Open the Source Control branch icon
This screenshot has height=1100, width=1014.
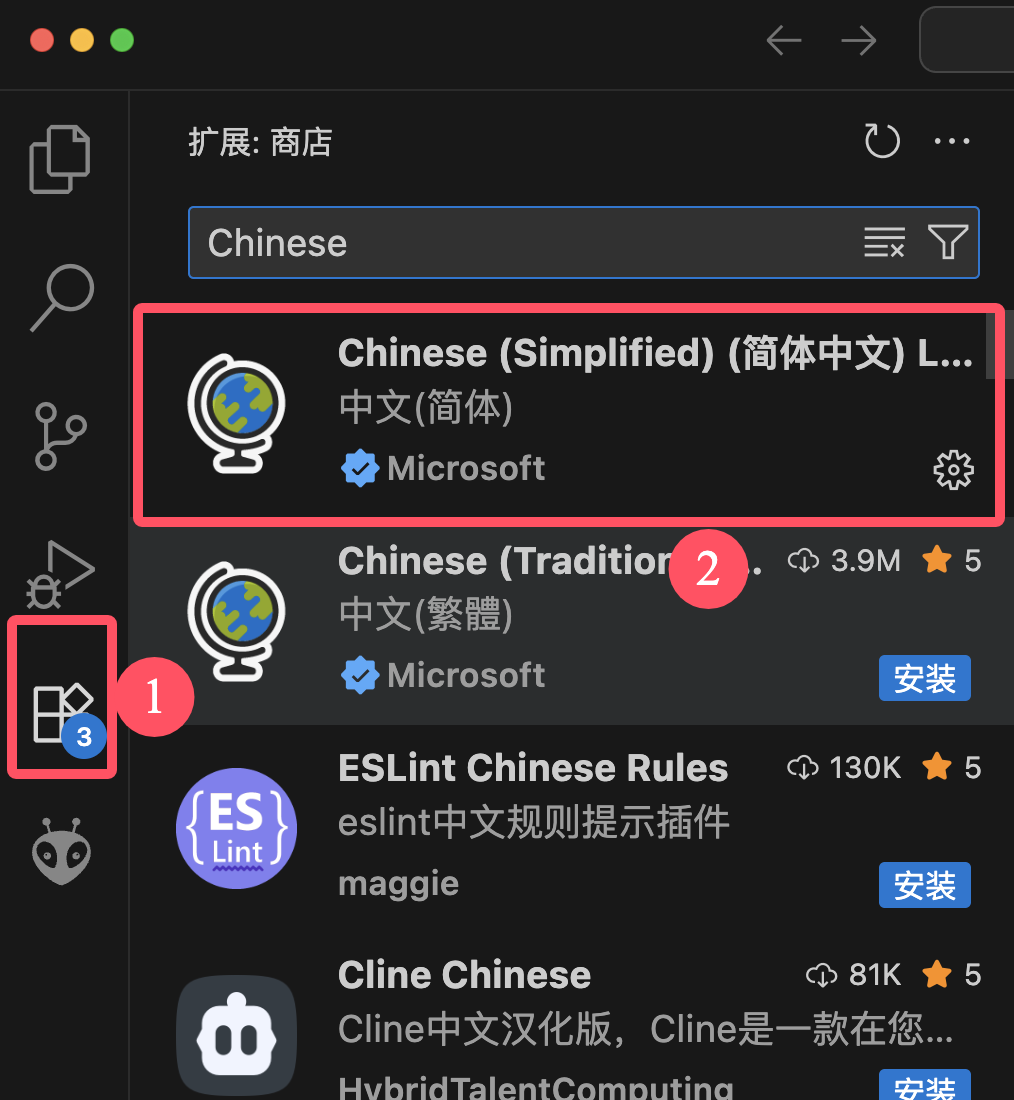click(x=60, y=436)
